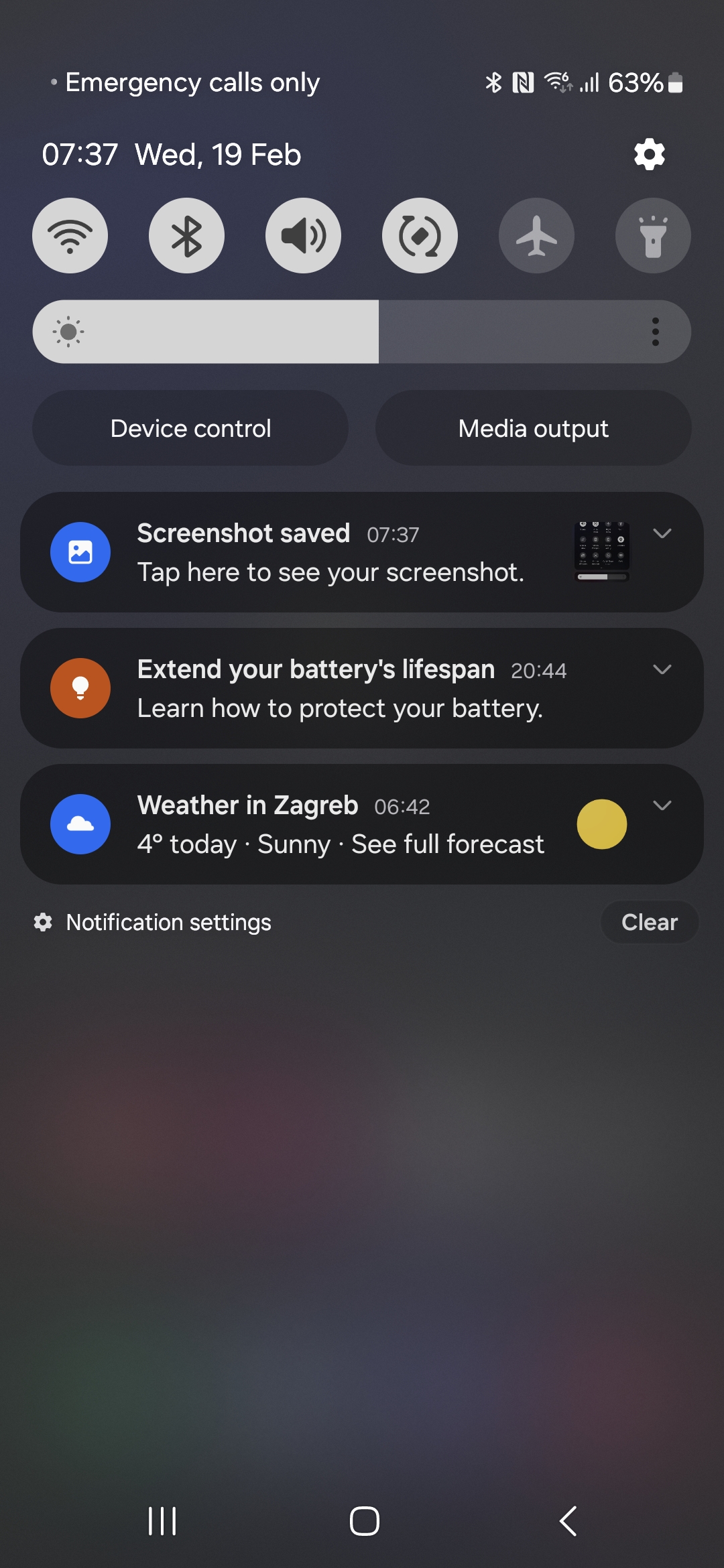
Task: Toggle the Wi-Fi quick setting
Action: coord(70,235)
